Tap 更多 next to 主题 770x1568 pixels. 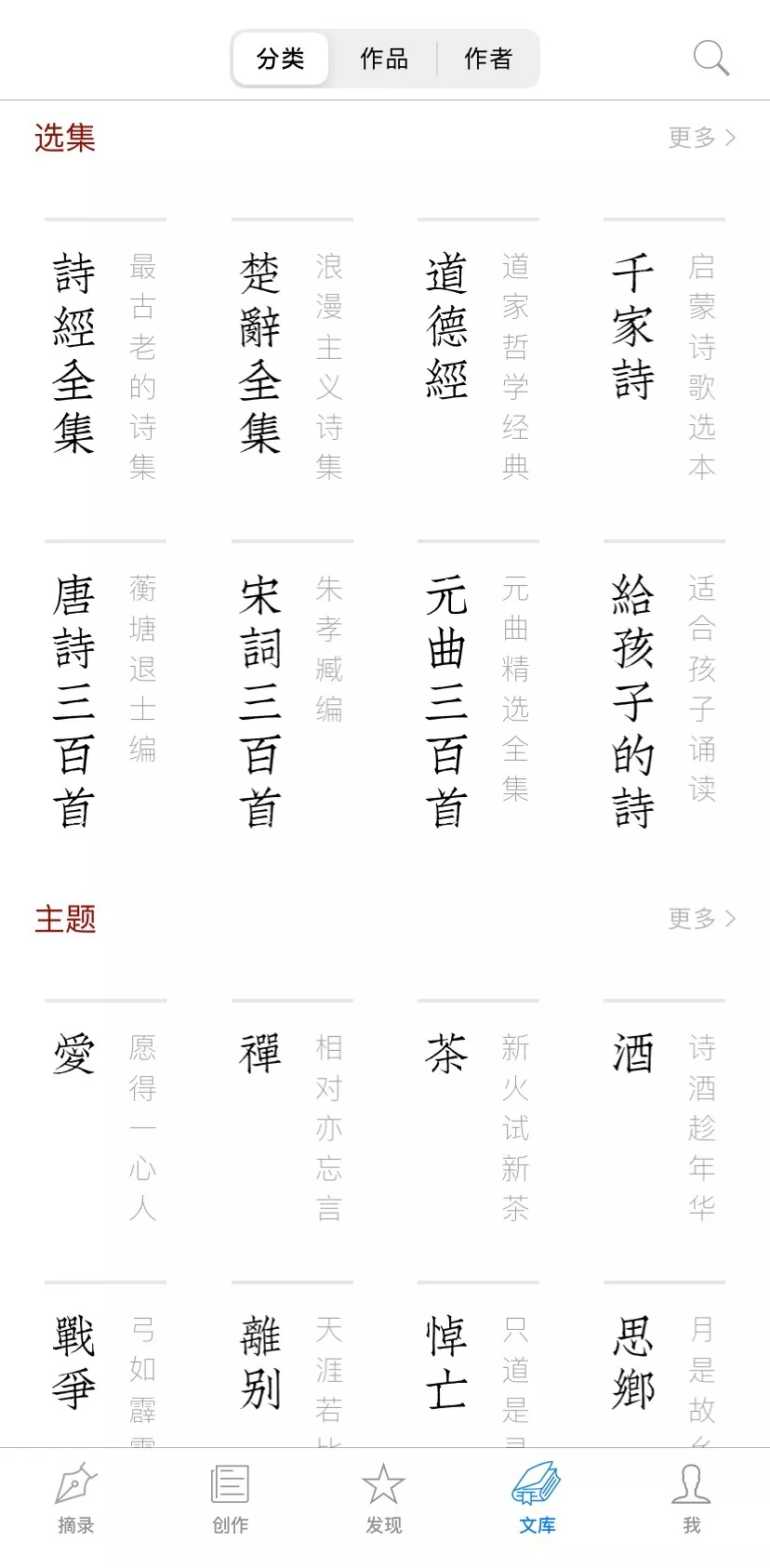tap(701, 919)
